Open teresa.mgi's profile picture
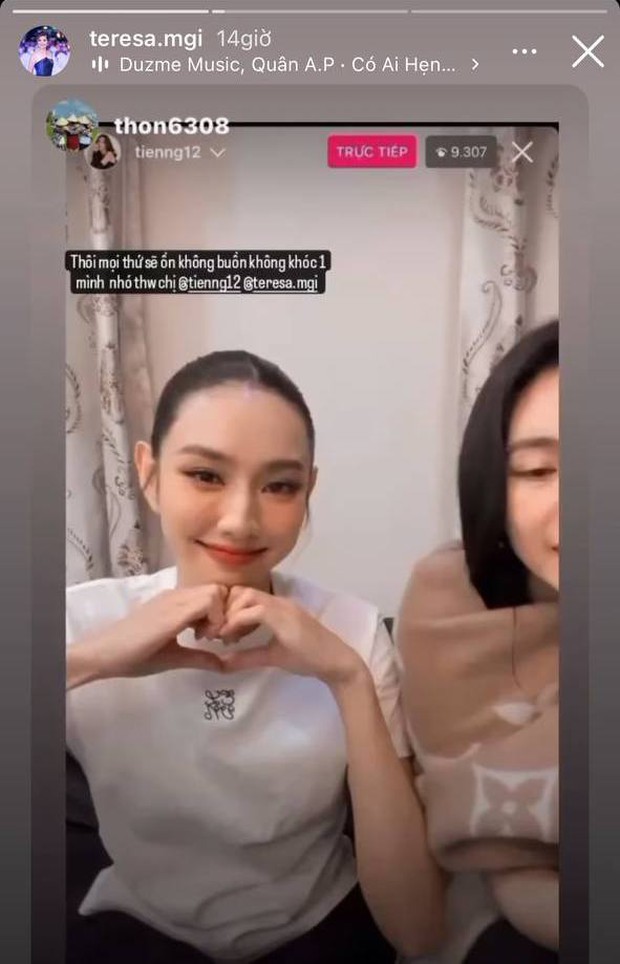620x964 pixels. (x=44, y=51)
